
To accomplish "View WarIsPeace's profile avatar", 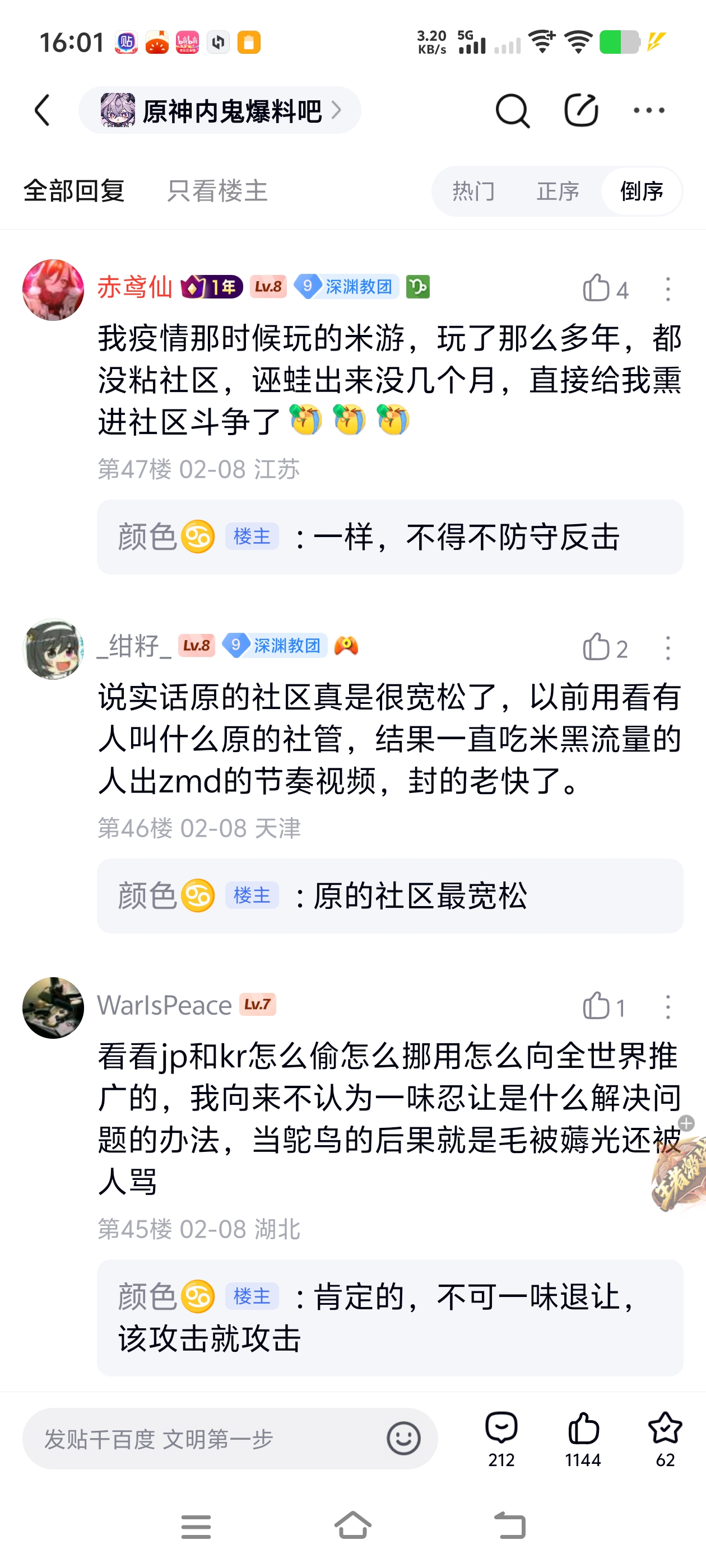I will coord(53,1007).
